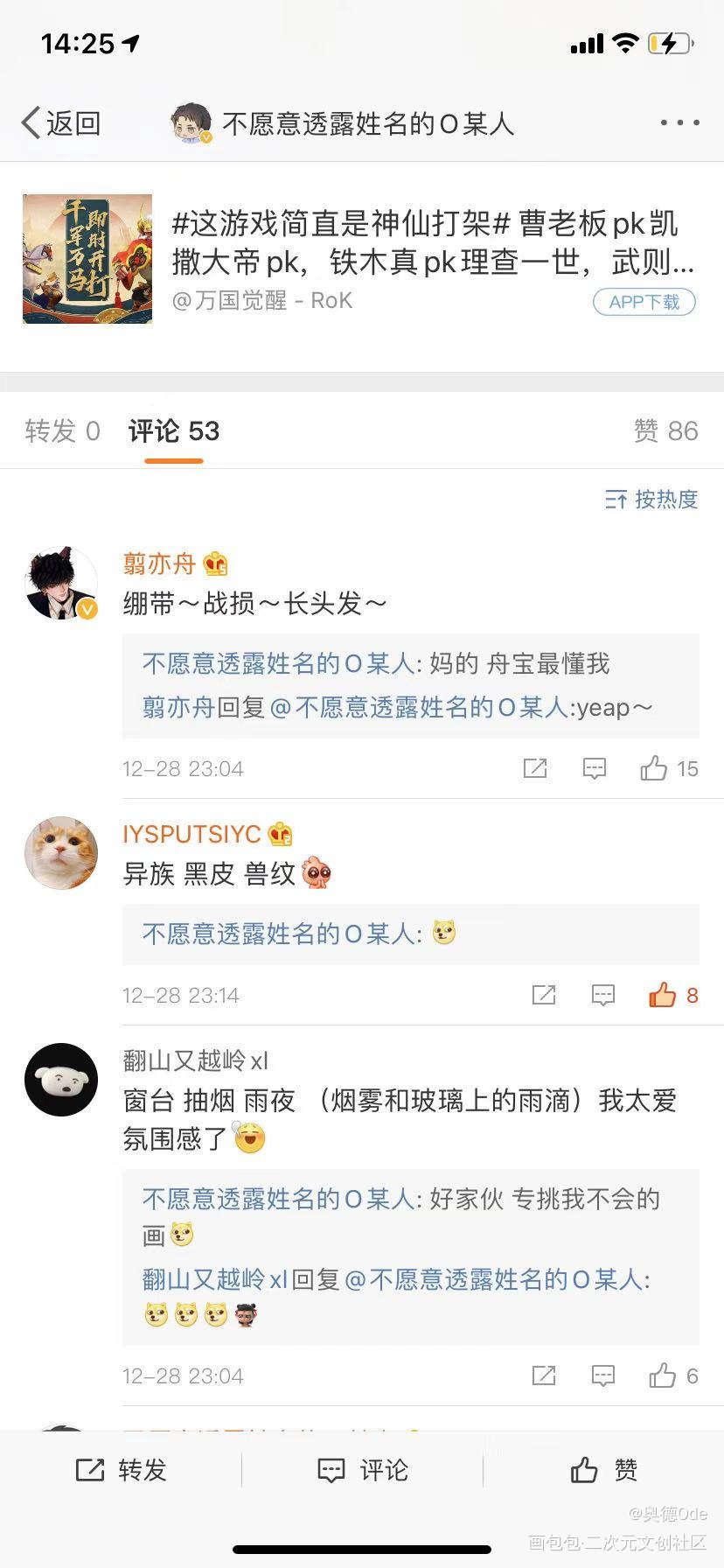724x1568 pixels.
Task: Tap 评论 in the bottom bar
Action: pyautogui.click(x=362, y=1470)
